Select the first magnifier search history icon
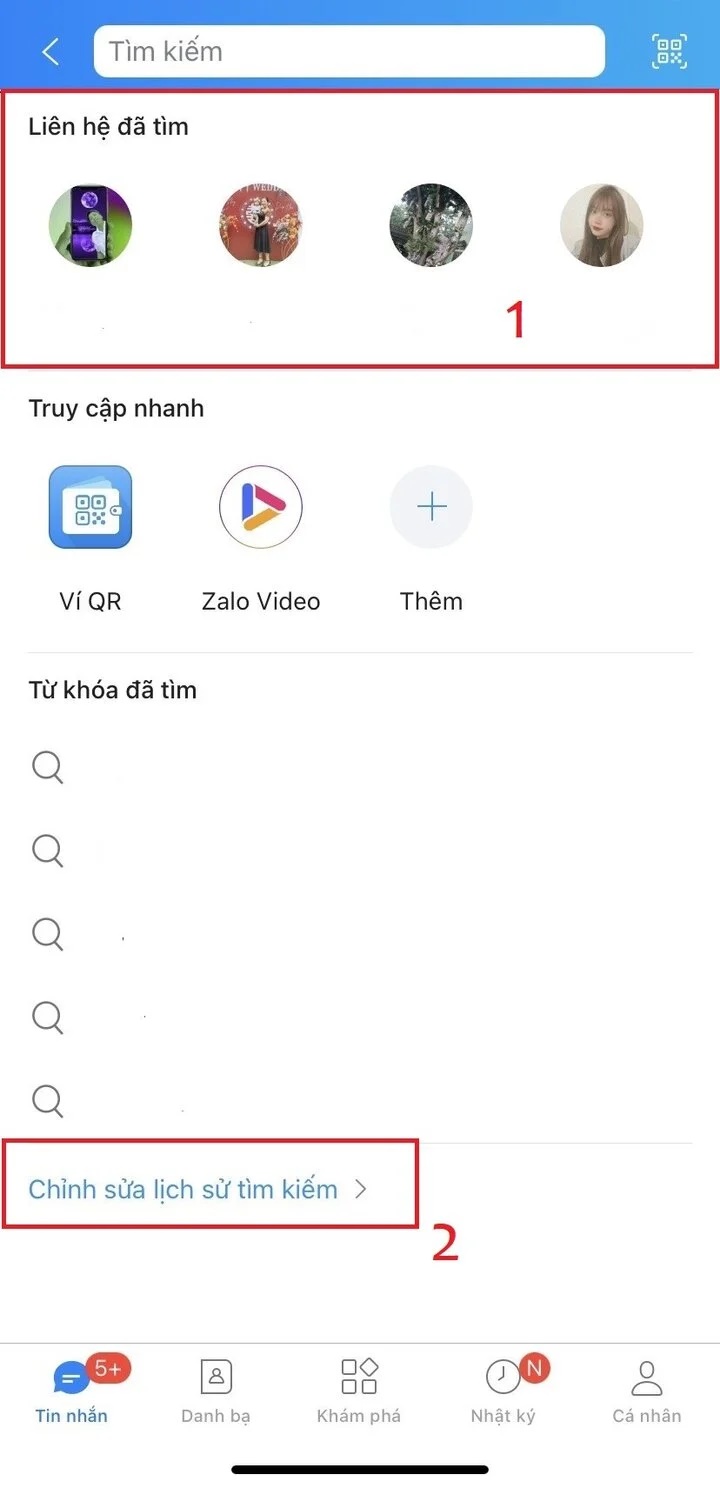 point(47,767)
